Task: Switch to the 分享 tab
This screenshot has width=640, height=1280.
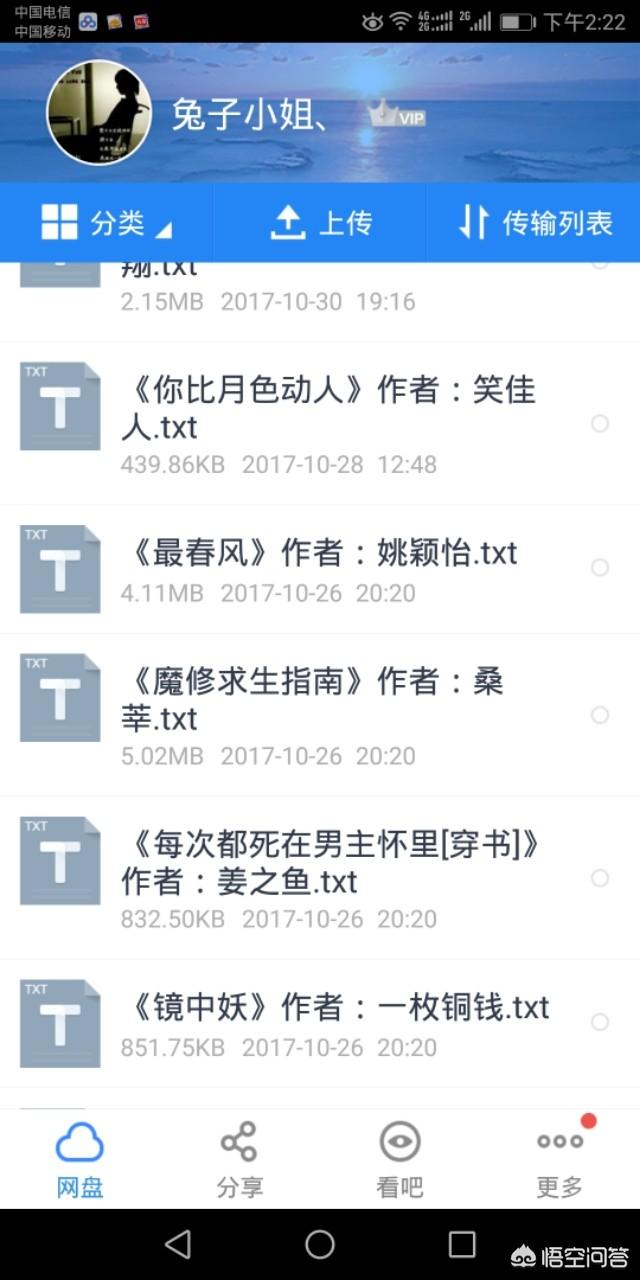Action: click(240, 1159)
